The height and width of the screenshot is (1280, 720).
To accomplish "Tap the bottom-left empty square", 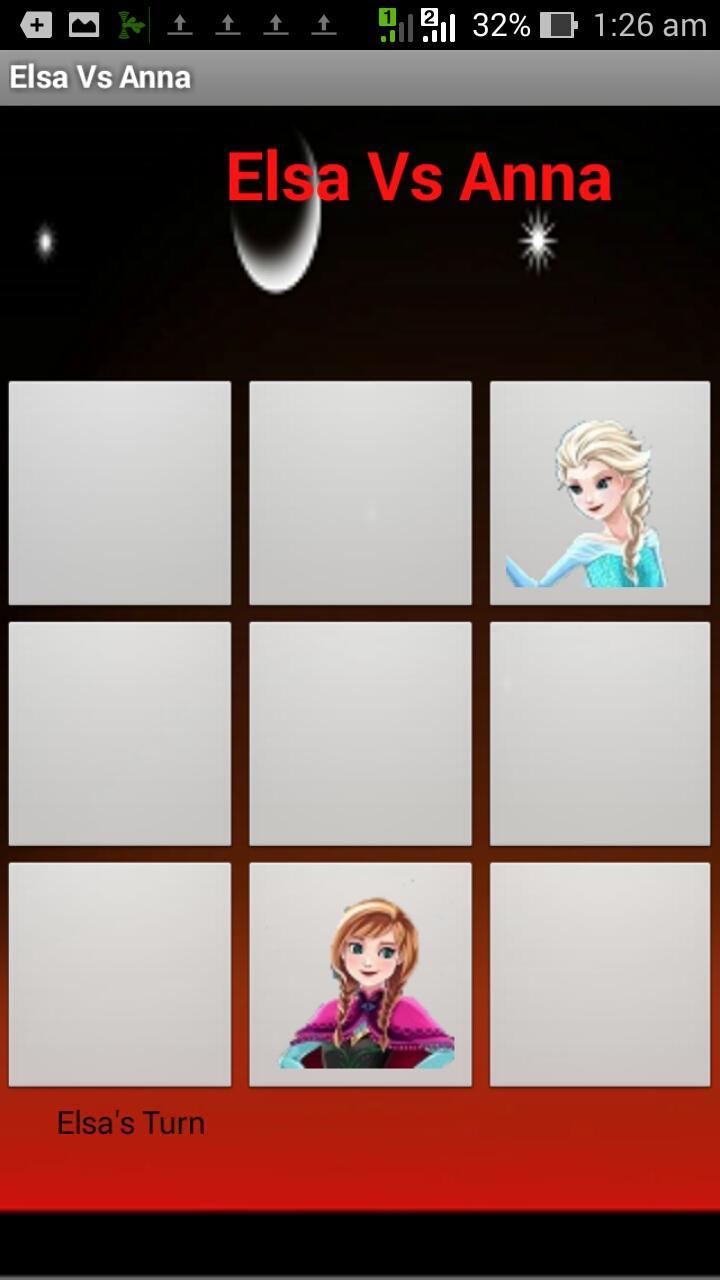I will tap(120, 975).
